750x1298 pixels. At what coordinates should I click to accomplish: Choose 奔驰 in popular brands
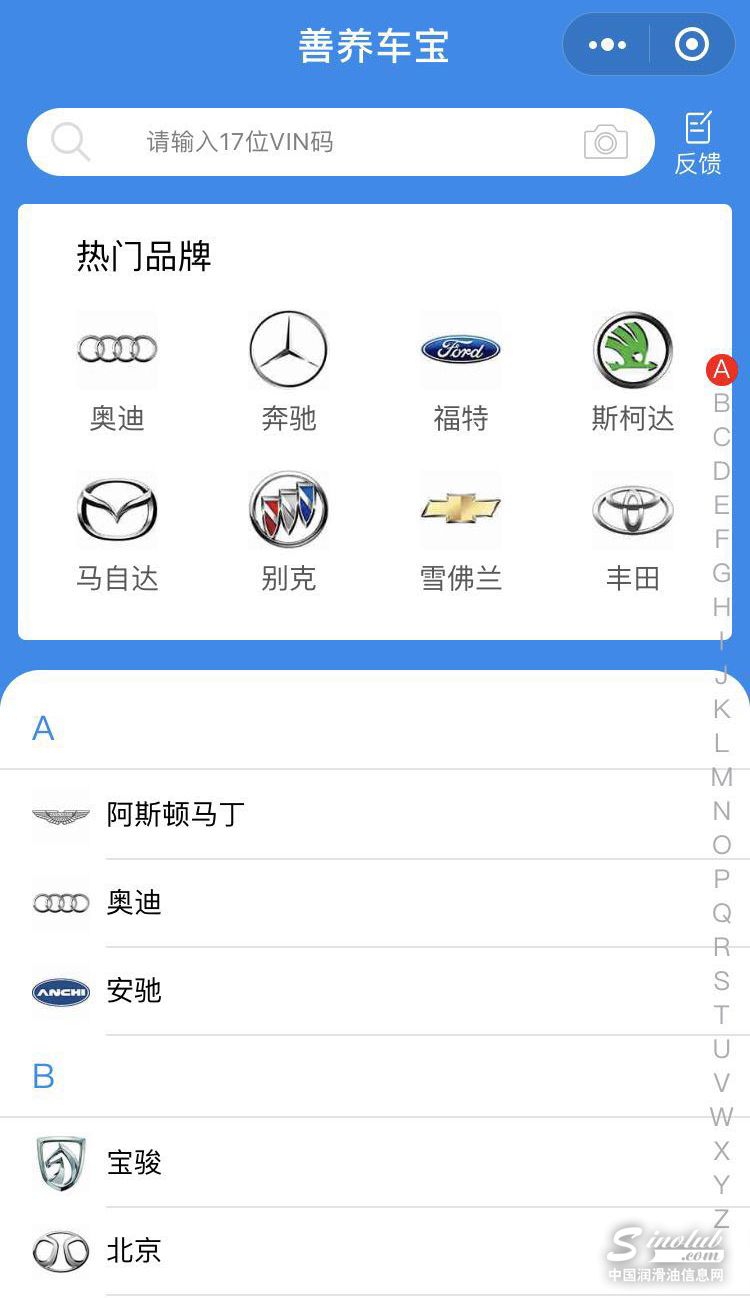click(x=288, y=372)
